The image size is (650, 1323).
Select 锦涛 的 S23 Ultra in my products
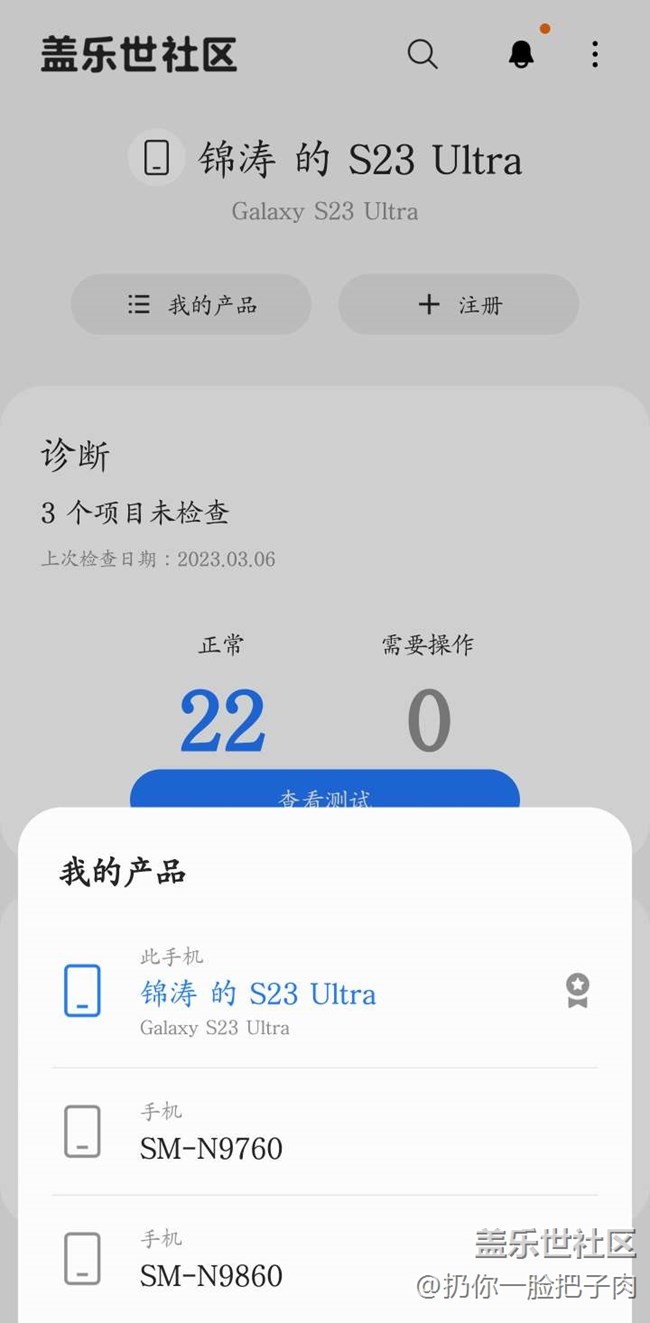[x=258, y=994]
